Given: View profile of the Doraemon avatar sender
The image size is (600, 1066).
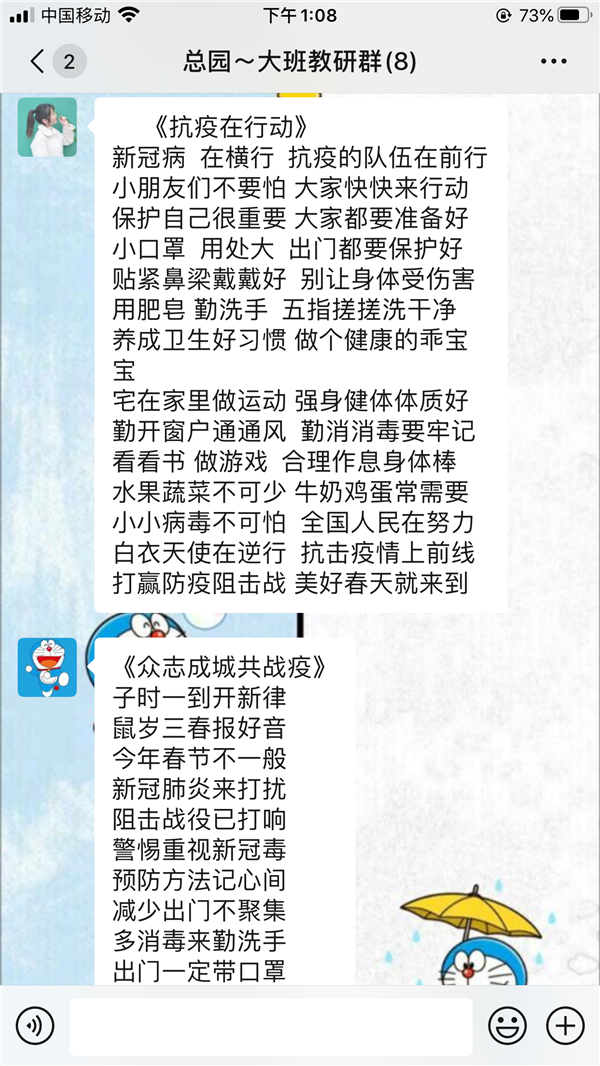Looking at the screenshot, I should point(47,667).
